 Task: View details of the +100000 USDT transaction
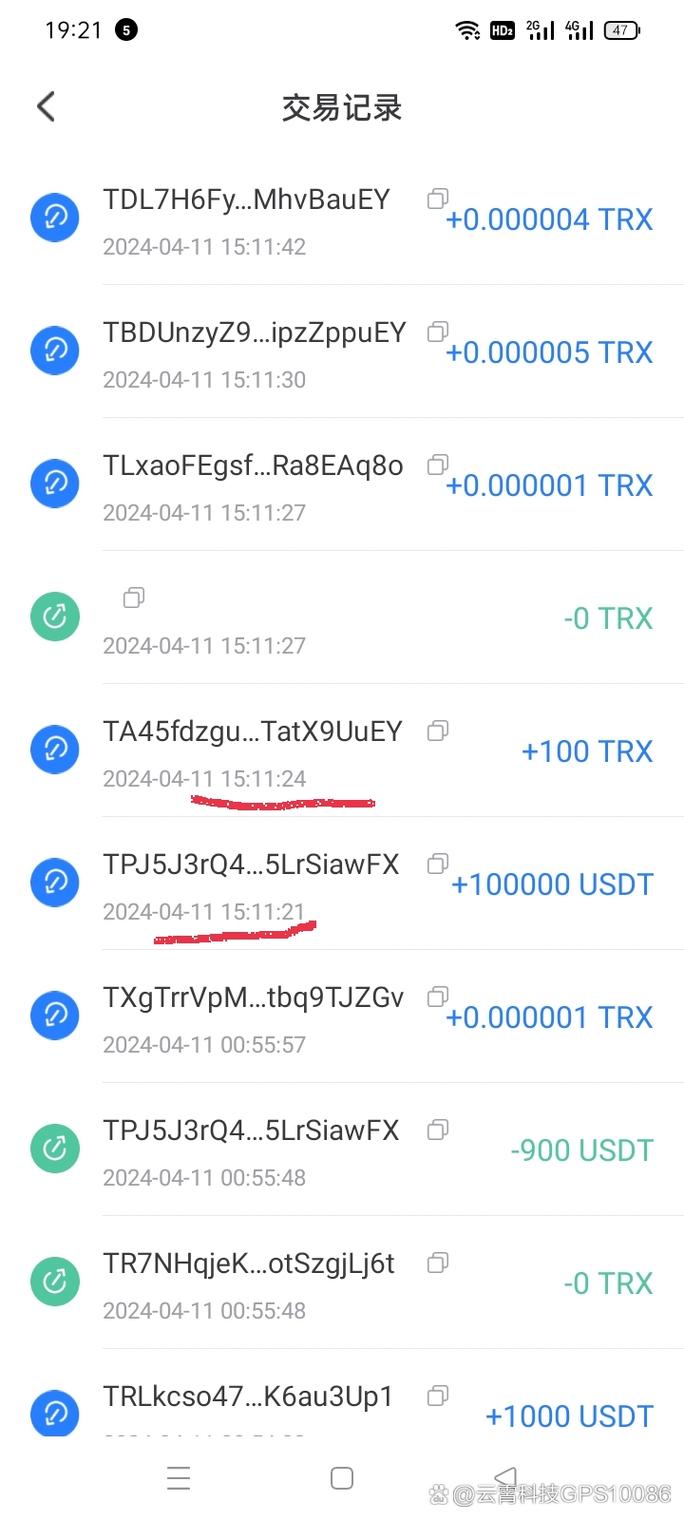[551, 885]
